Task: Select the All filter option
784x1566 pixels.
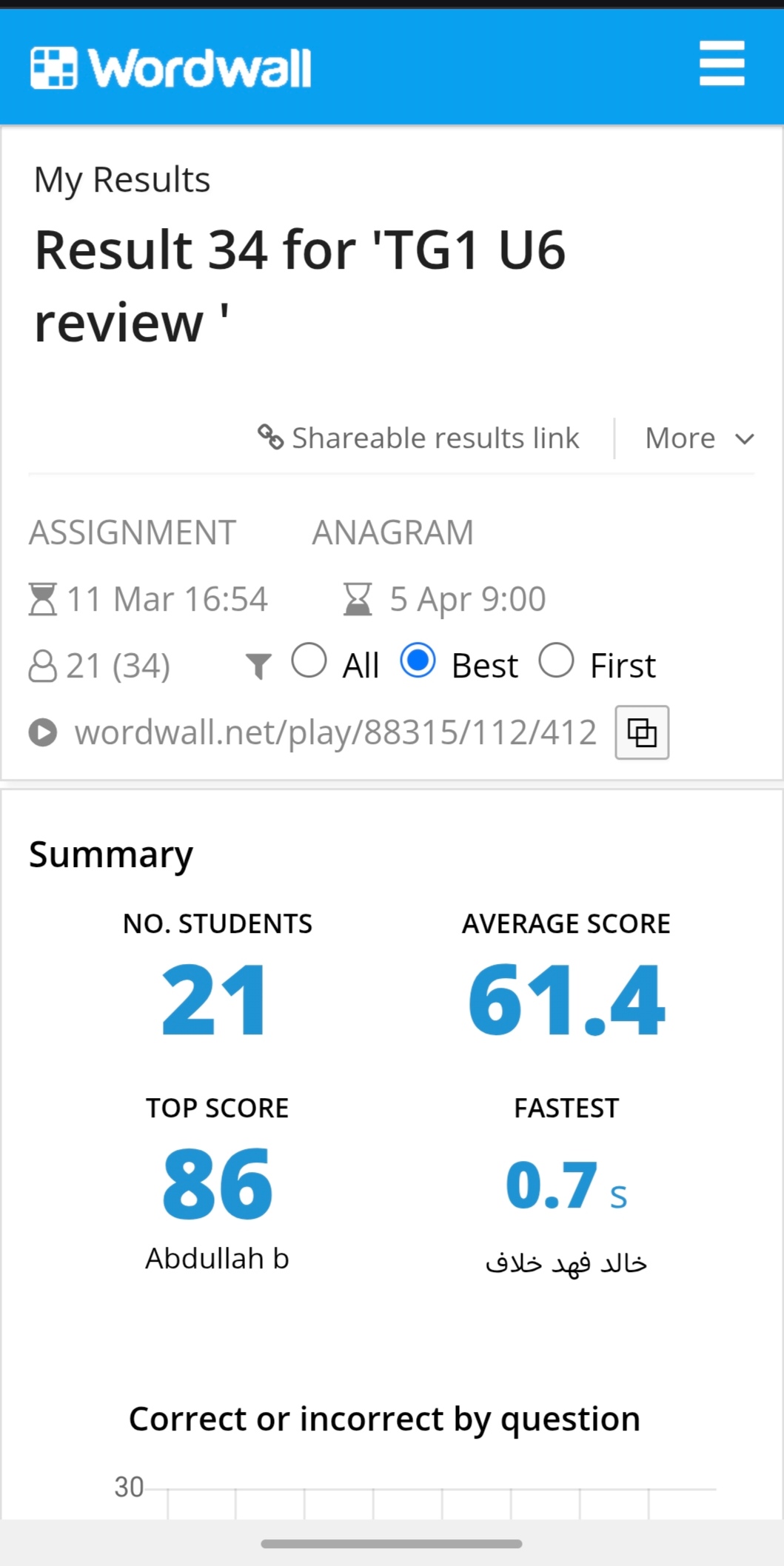Action: tap(309, 660)
